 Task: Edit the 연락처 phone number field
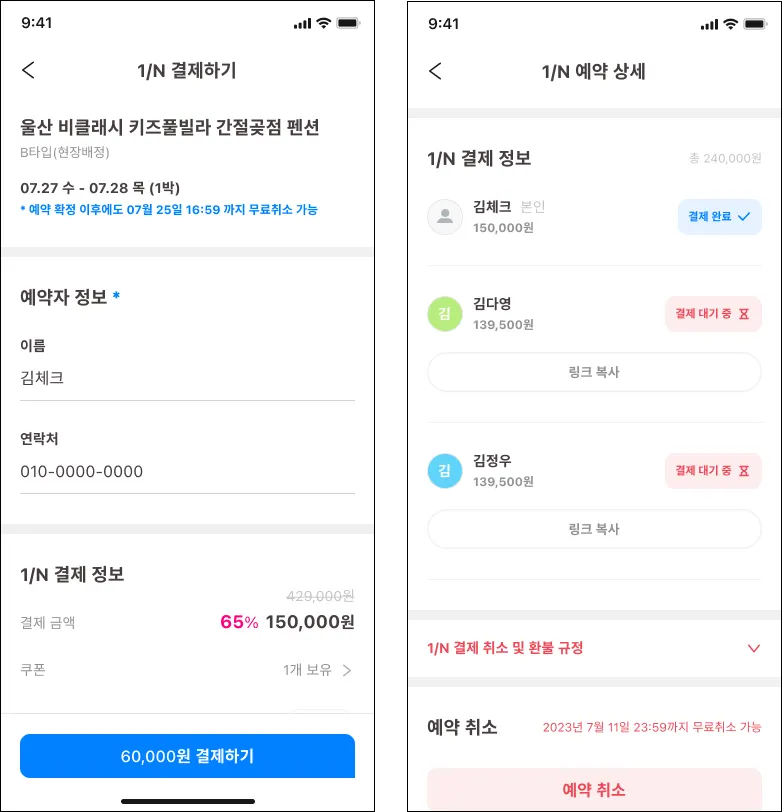coord(187,472)
